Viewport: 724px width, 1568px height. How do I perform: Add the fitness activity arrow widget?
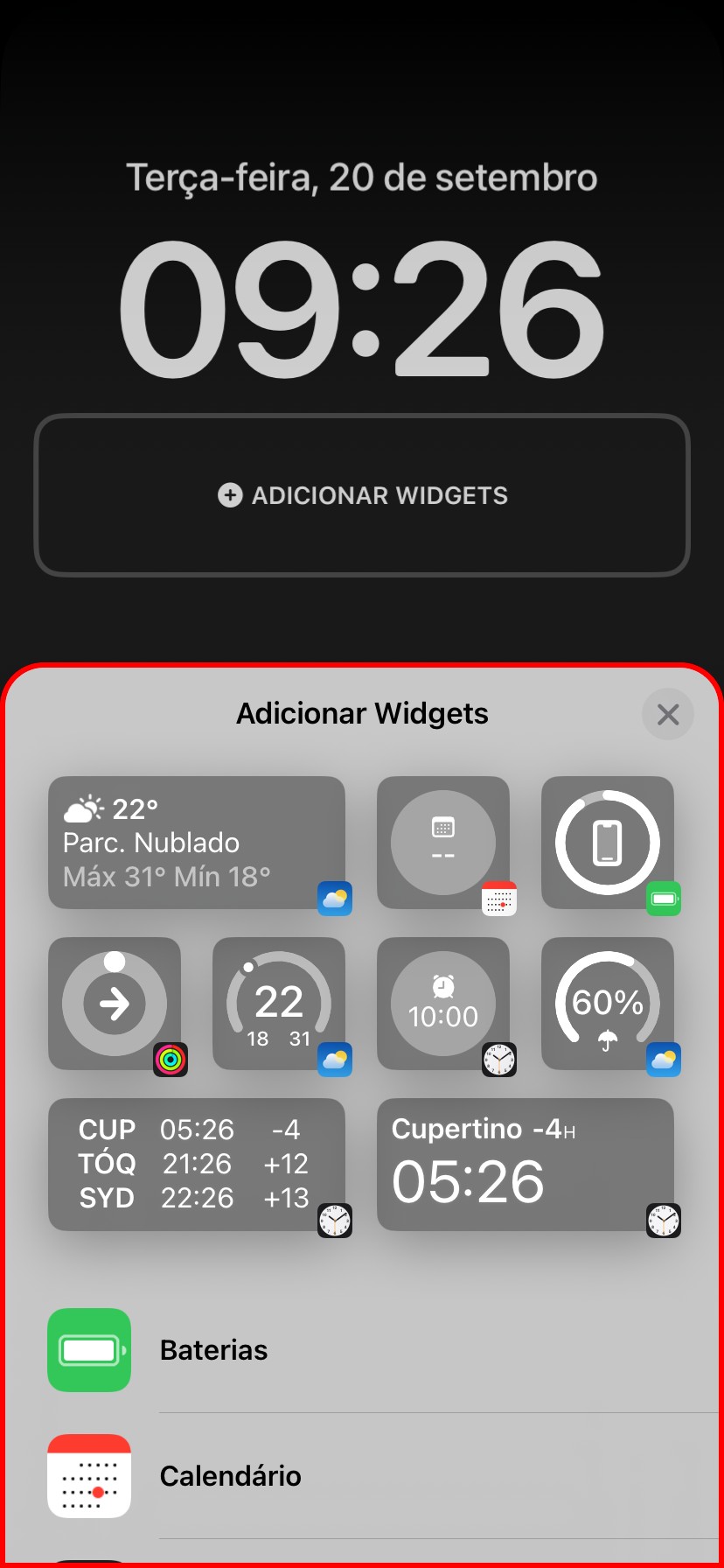[115, 1004]
